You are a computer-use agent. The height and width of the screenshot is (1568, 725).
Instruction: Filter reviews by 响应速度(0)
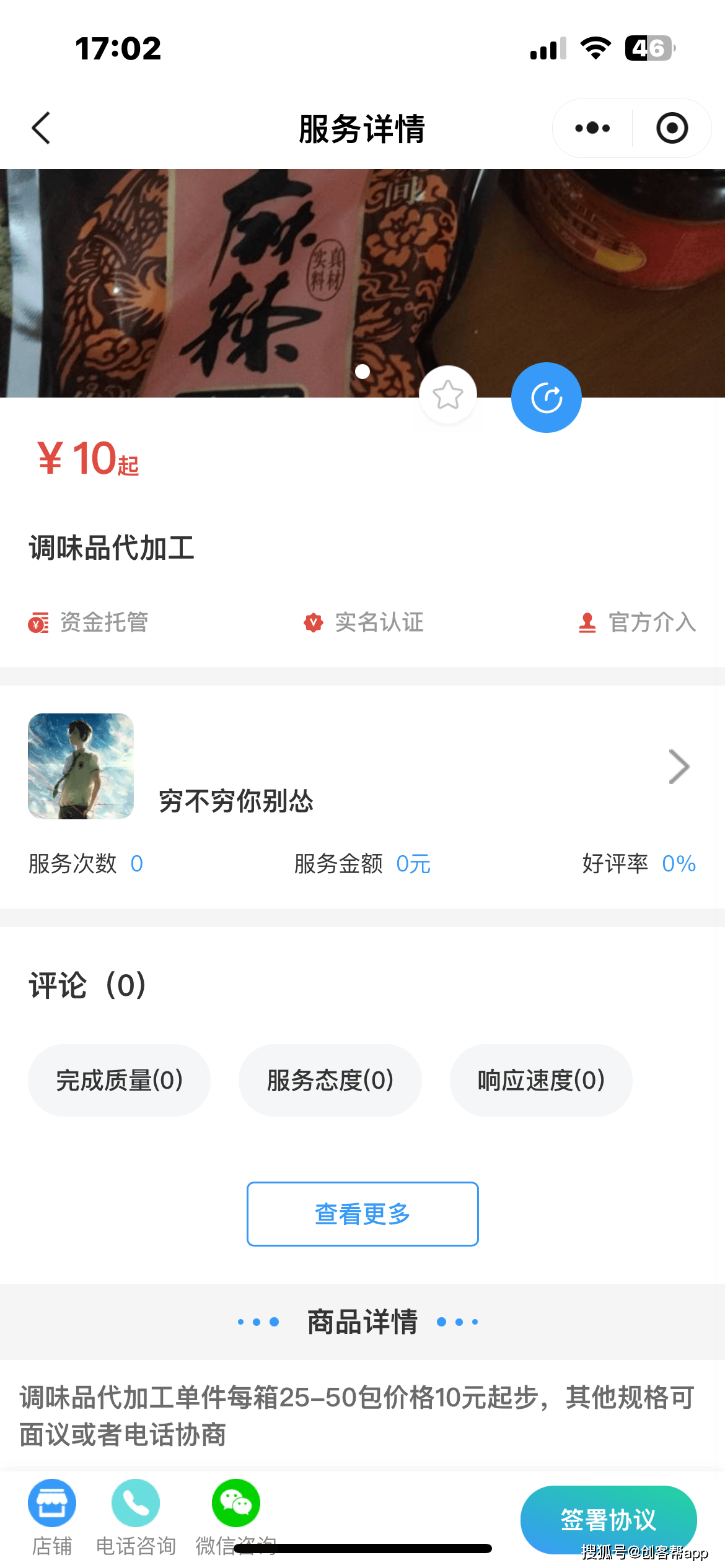pos(541,1081)
